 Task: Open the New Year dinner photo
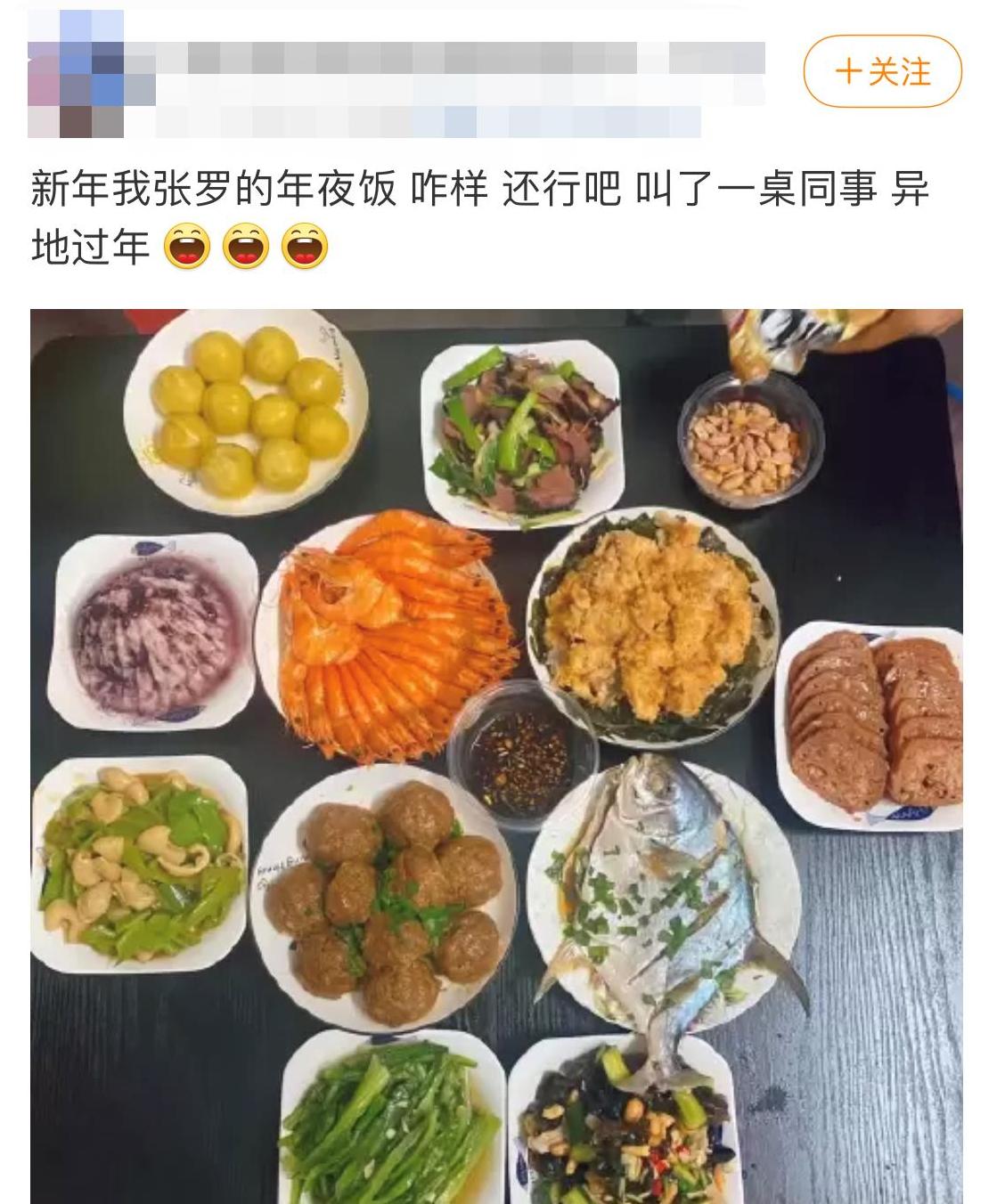click(x=496, y=755)
